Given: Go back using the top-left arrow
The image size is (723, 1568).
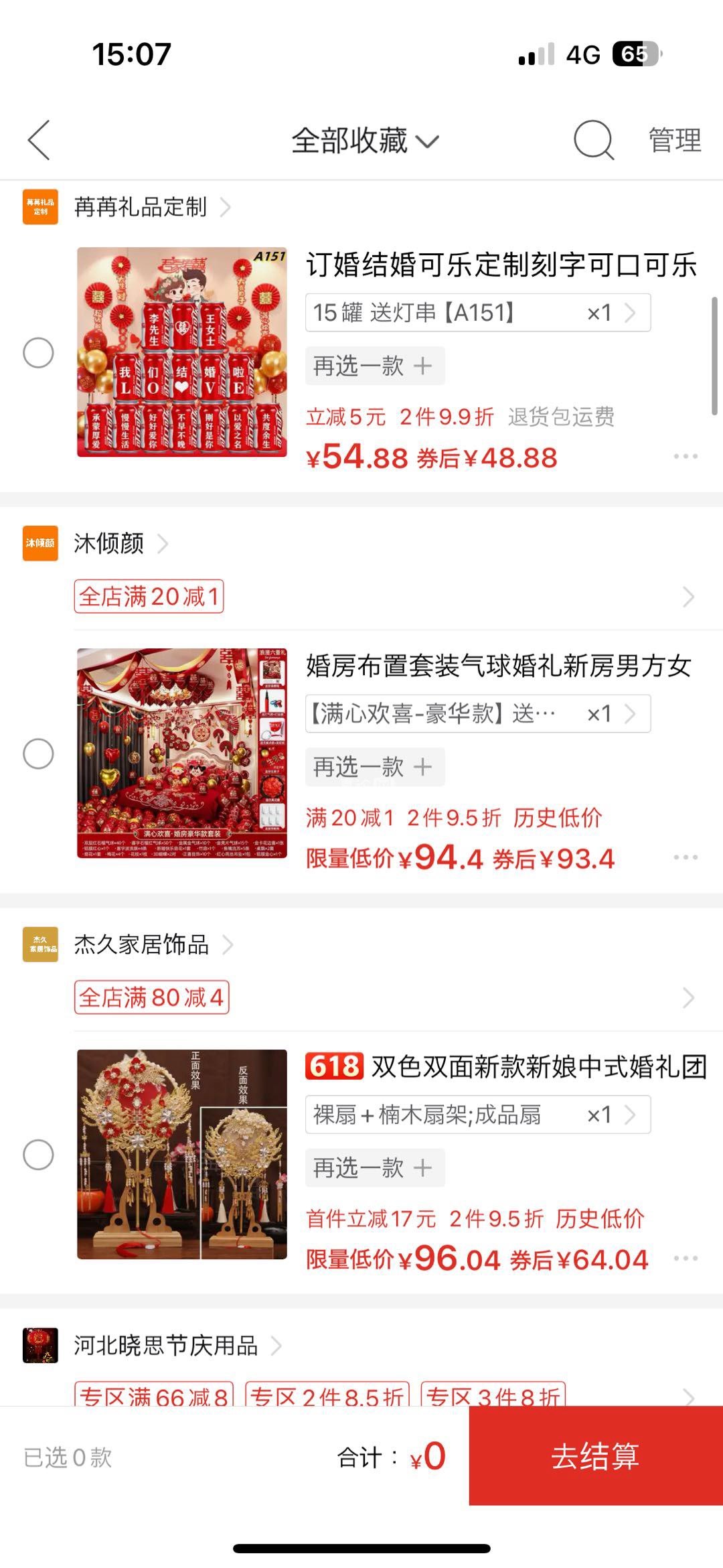Looking at the screenshot, I should pos(39,141).
